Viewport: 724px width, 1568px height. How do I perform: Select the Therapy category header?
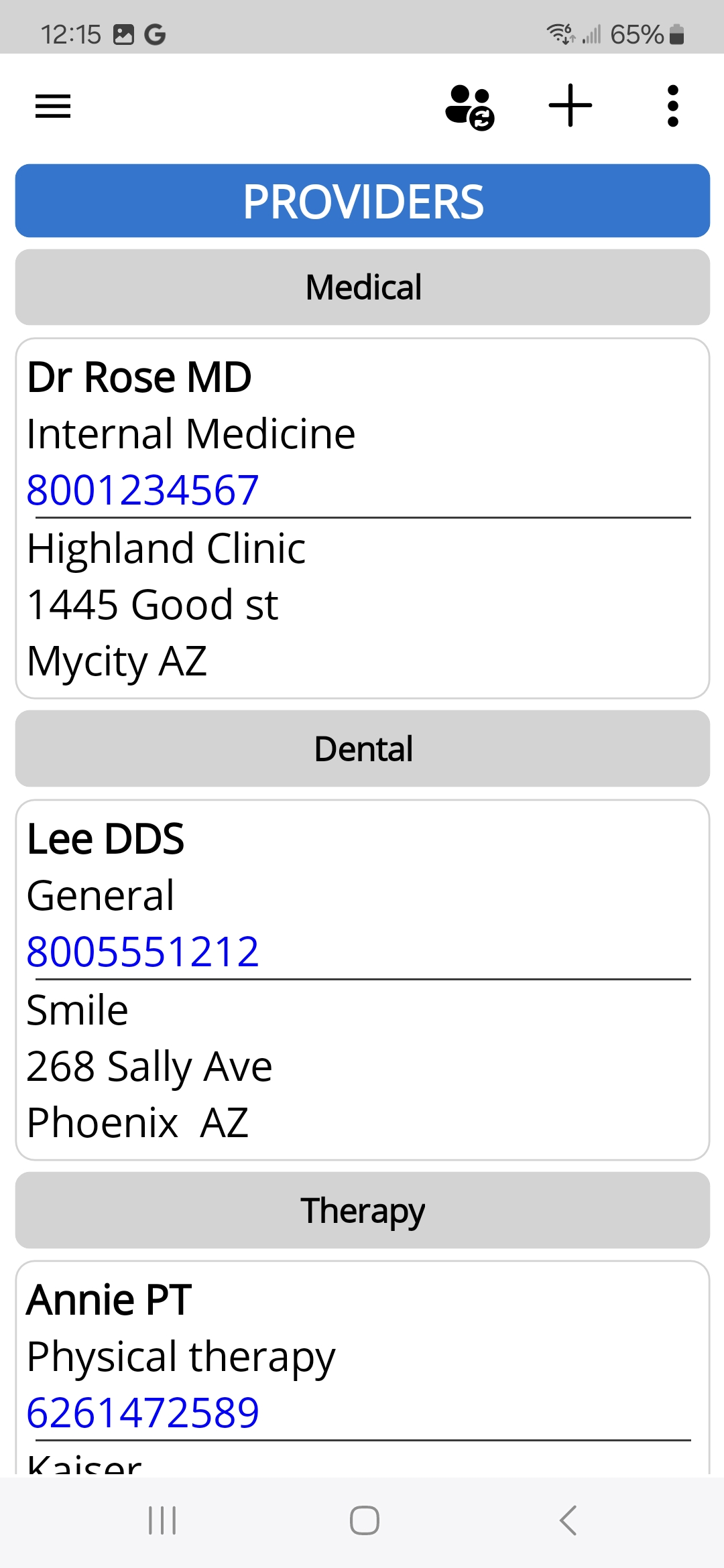point(362,1210)
